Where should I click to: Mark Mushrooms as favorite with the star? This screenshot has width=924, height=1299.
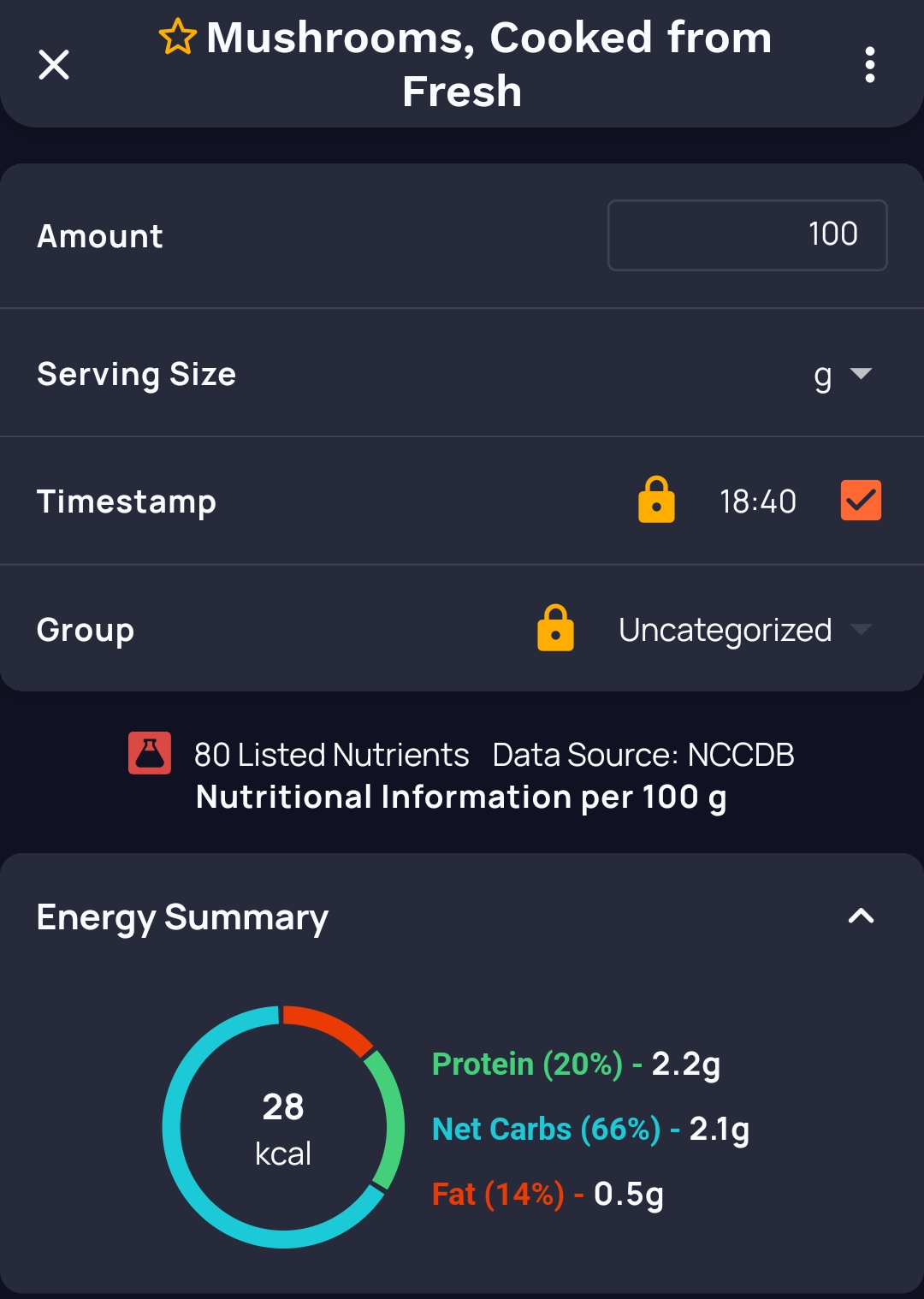(x=178, y=38)
